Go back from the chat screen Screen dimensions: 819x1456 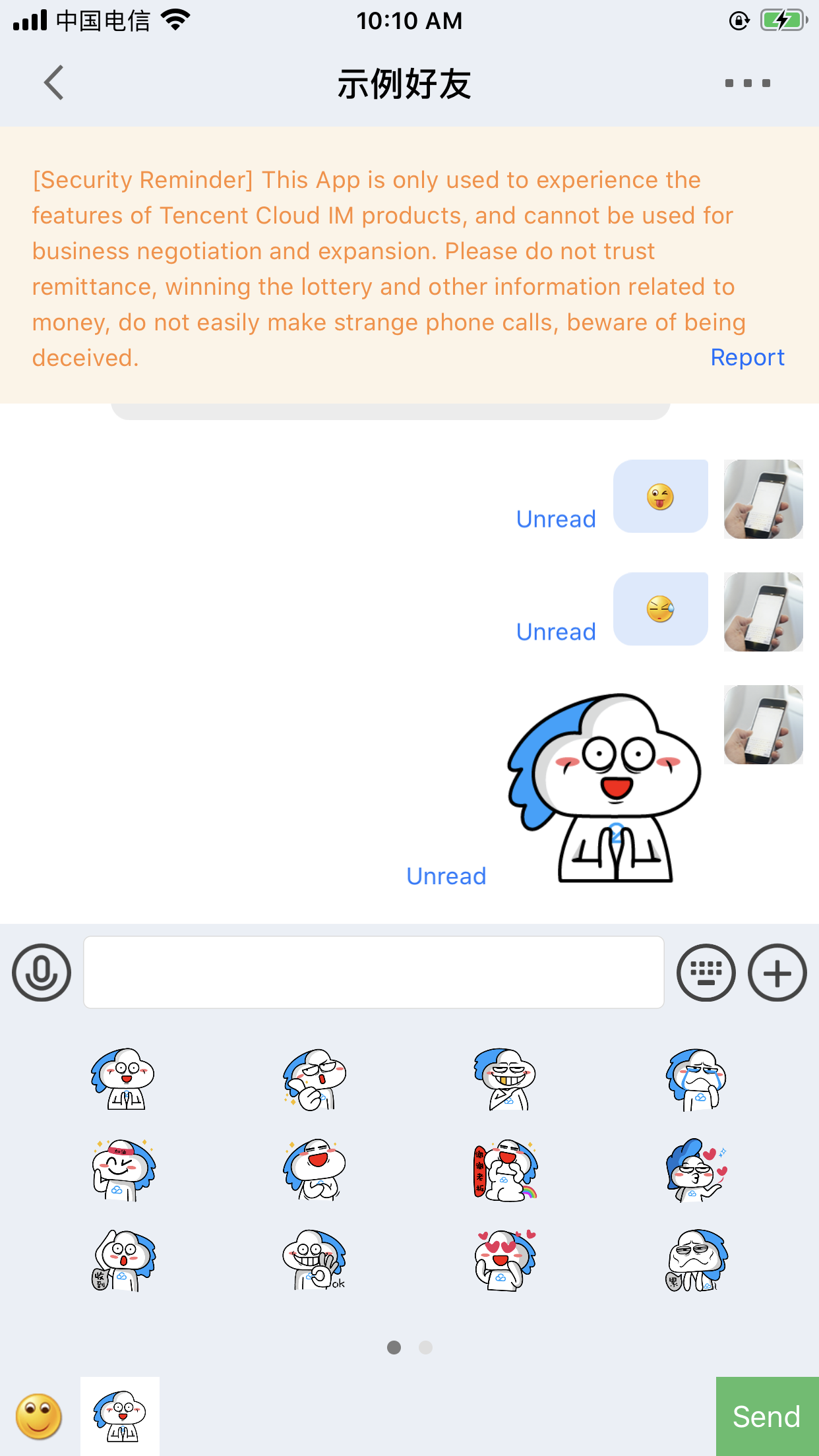(x=54, y=83)
